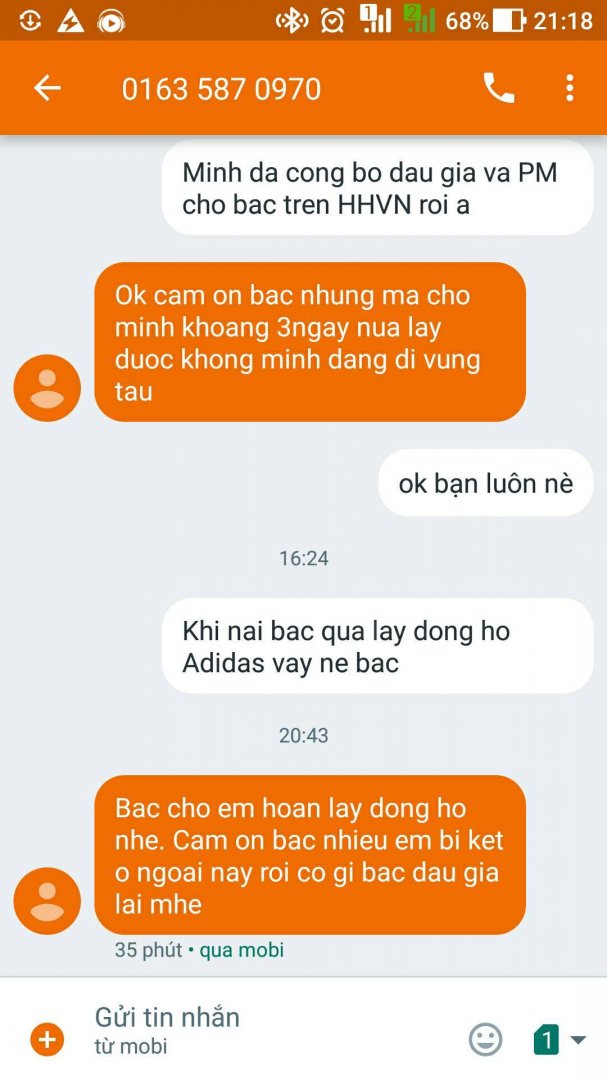607x1080 pixels.
Task: Go back using the arrow
Action: (47, 88)
